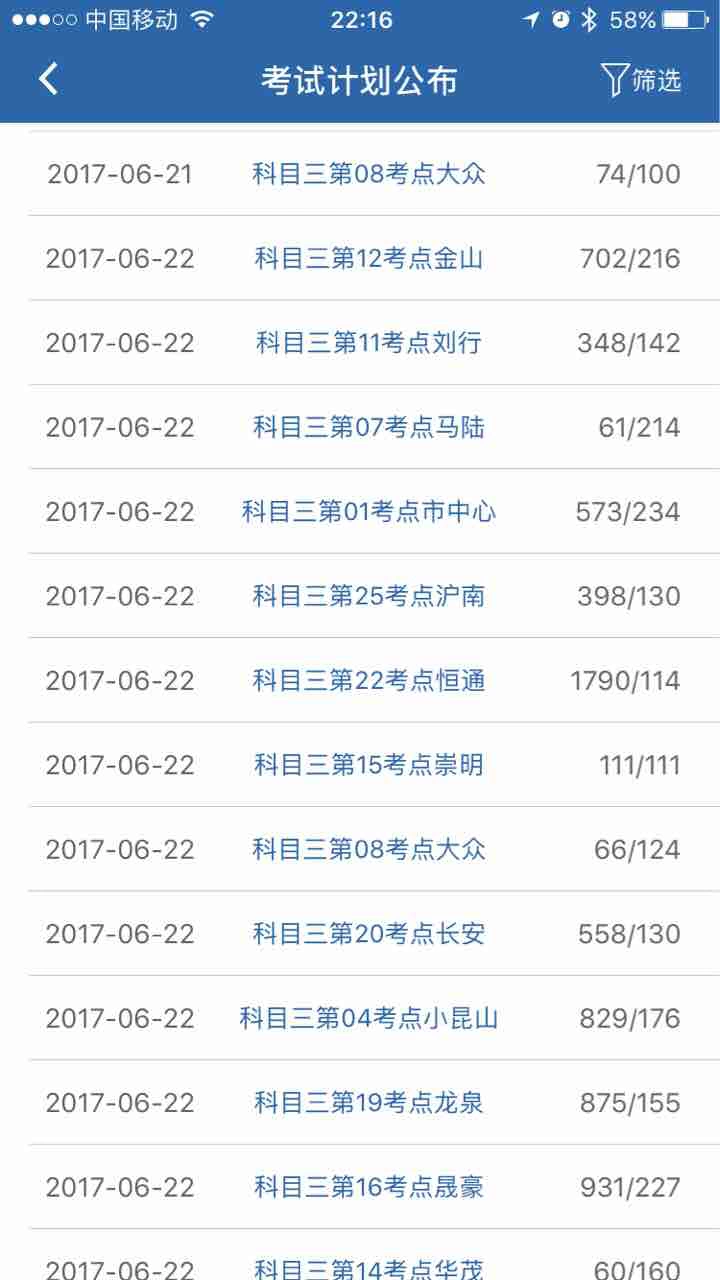
Task: Open the 科目三第25考点沪南 row
Action: [x=374, y=596]
